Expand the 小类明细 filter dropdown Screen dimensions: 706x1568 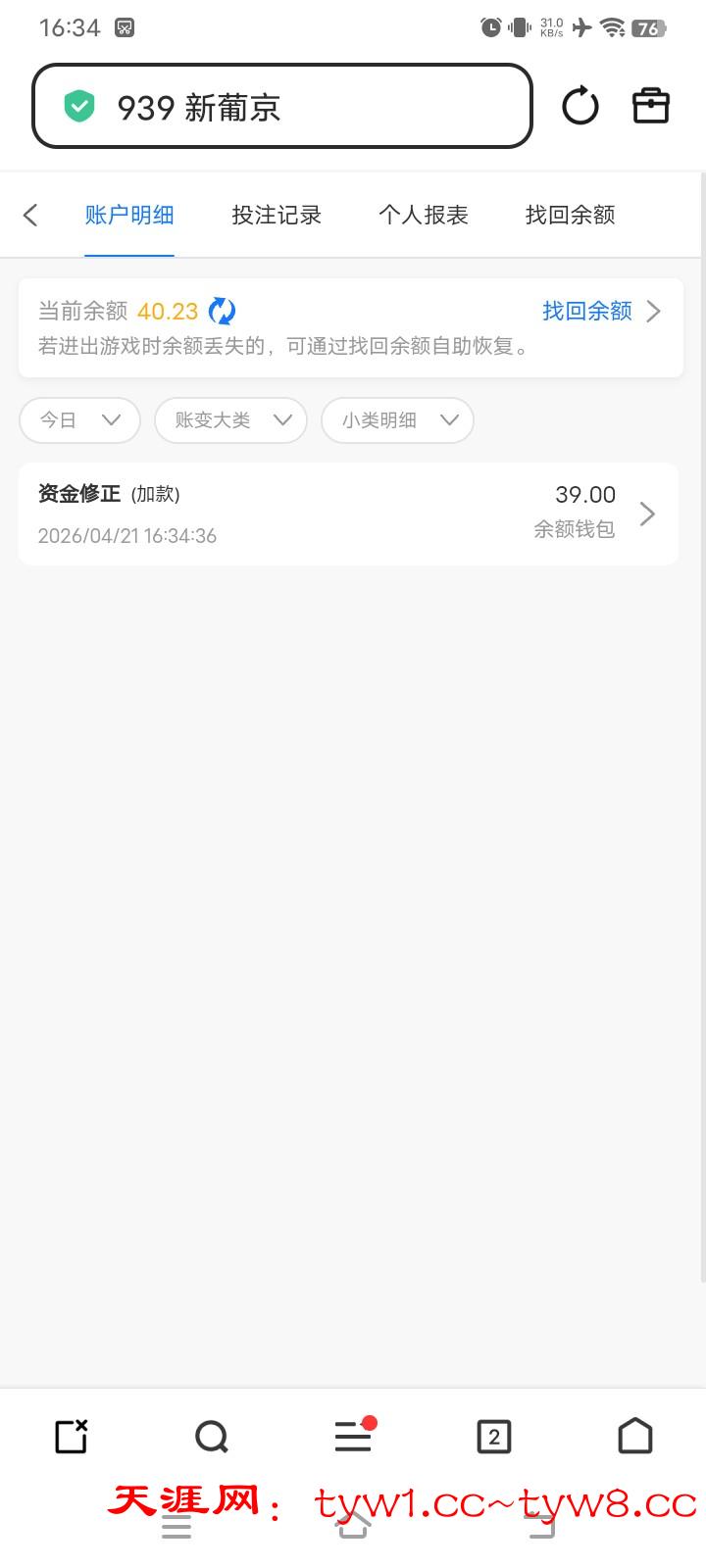(x=398, y=420)
